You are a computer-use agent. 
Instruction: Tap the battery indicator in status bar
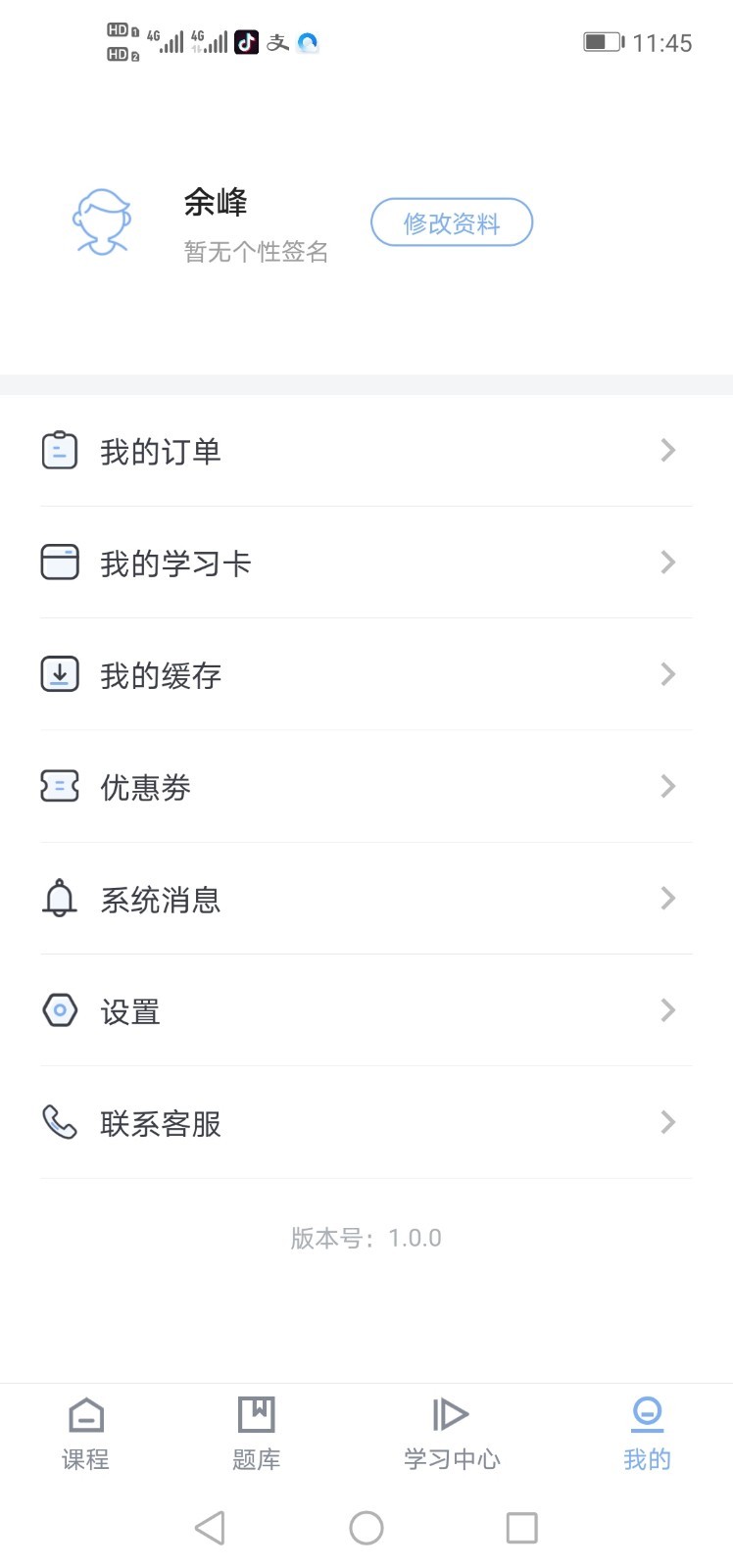click(600, 42)
